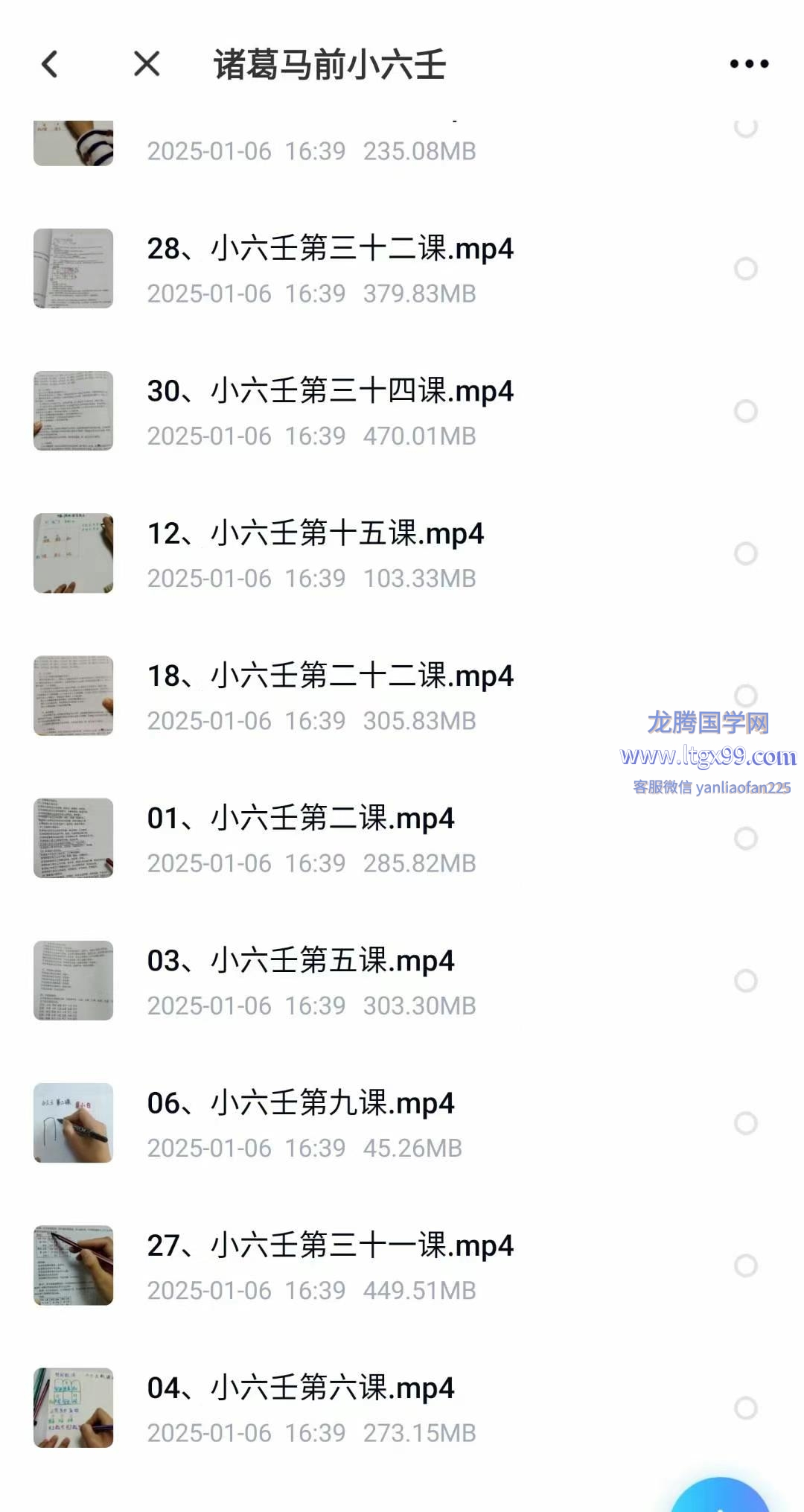
Task: Go back using the arrow icon
Action: [50, 64]
